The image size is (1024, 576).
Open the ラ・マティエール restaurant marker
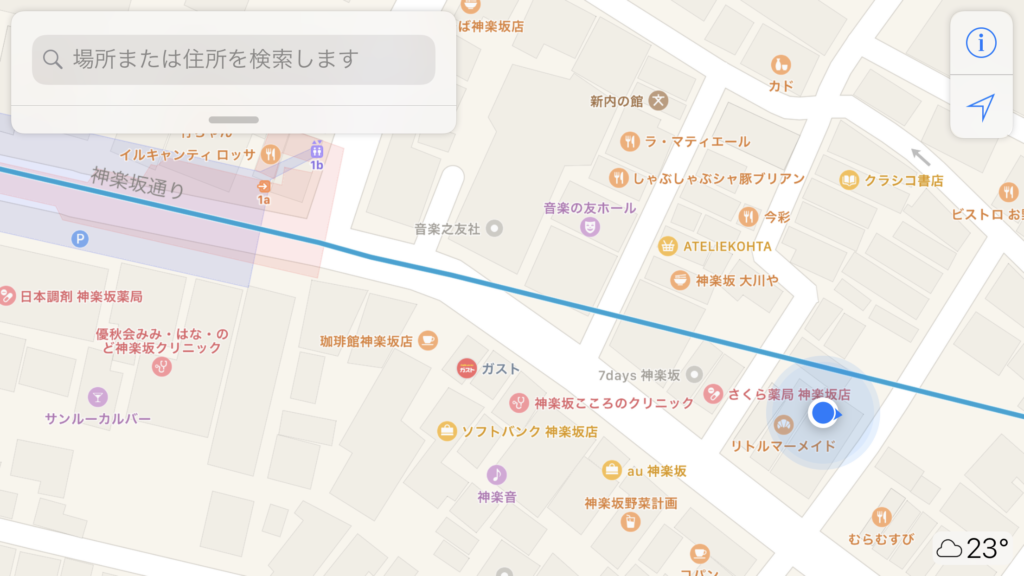click(629, 141)
